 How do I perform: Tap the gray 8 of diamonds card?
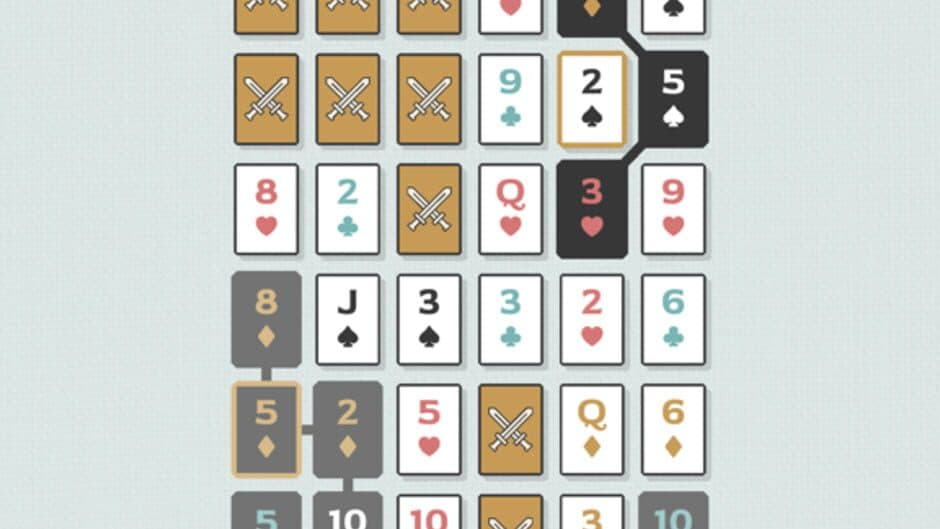pos(266,319)
